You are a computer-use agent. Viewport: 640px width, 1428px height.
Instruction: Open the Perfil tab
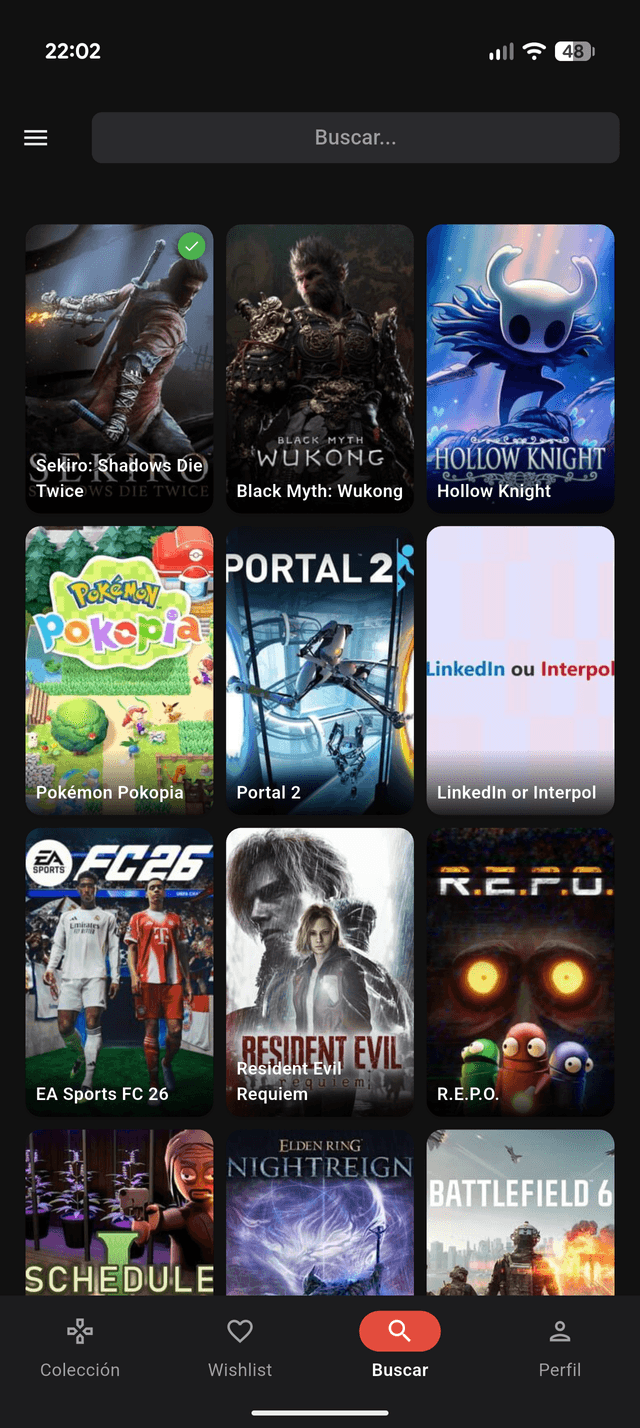click(560, 1348)
